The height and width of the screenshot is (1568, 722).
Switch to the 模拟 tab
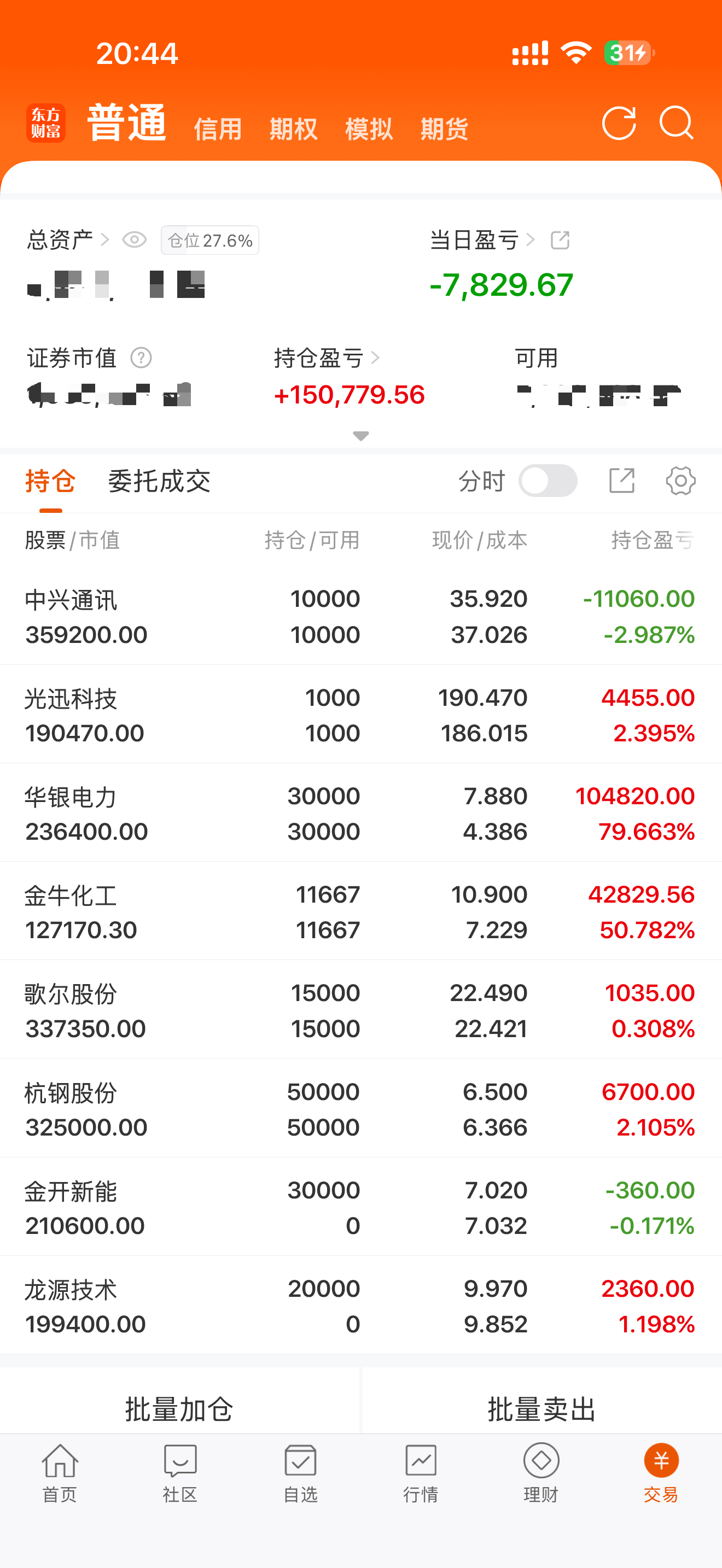pos(369,129)
